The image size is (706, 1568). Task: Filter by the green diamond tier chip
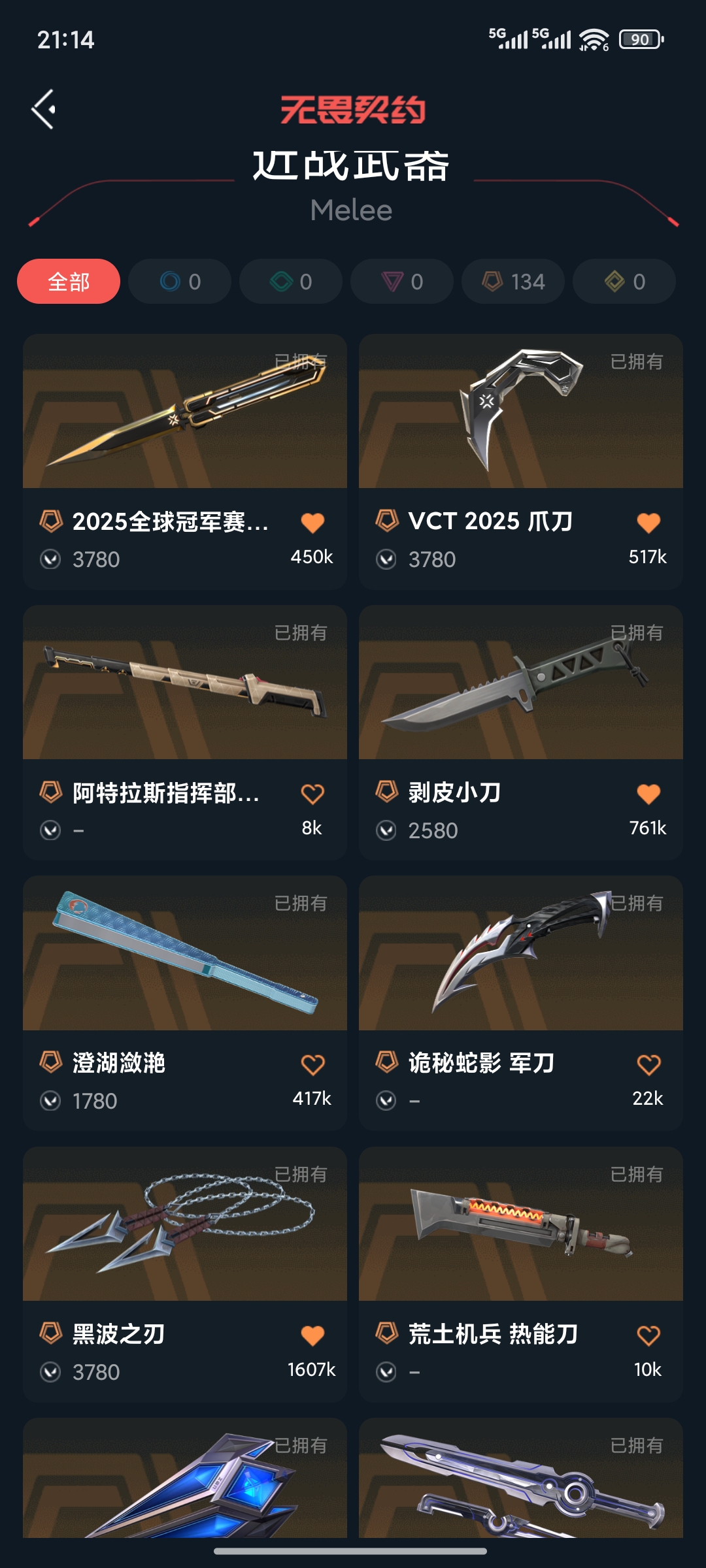pyautogui.click(x=291, y=282)
